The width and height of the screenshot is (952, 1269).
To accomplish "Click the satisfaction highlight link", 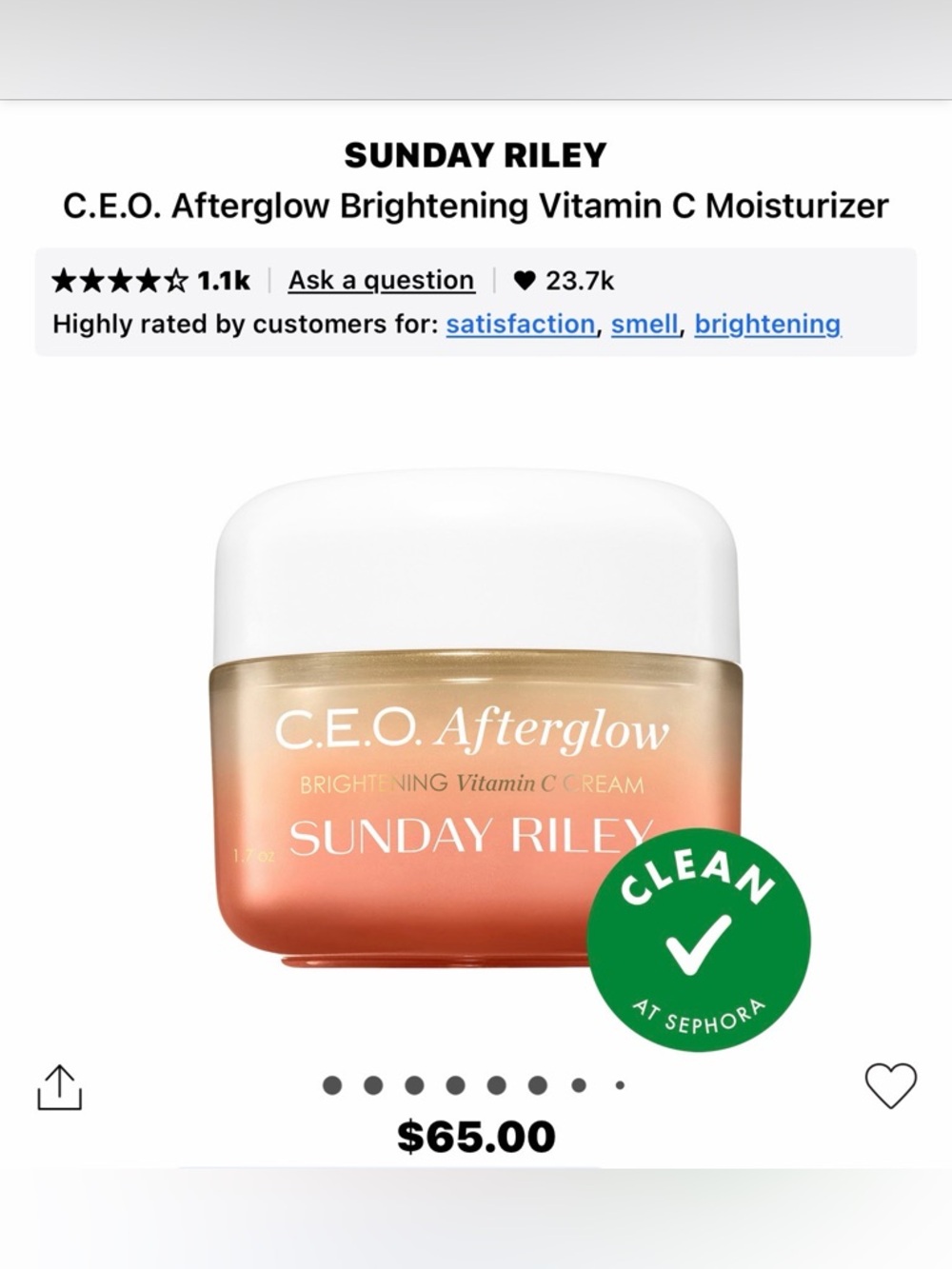I will tap(520, 324).
